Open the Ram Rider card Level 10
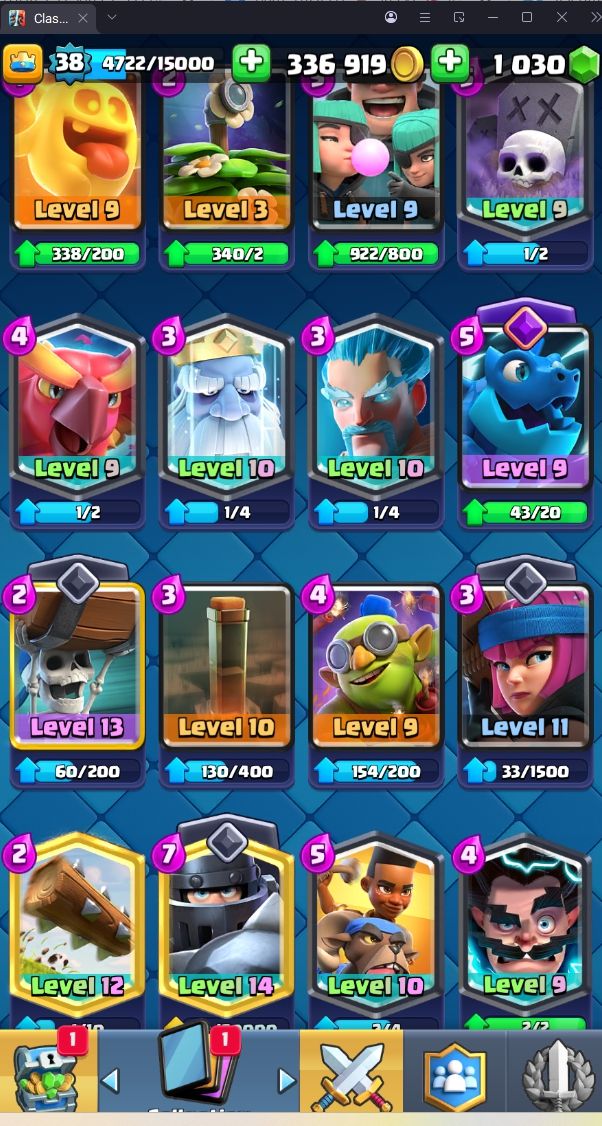This screenshot has width=602, height=1126. [x=376, y=931]
